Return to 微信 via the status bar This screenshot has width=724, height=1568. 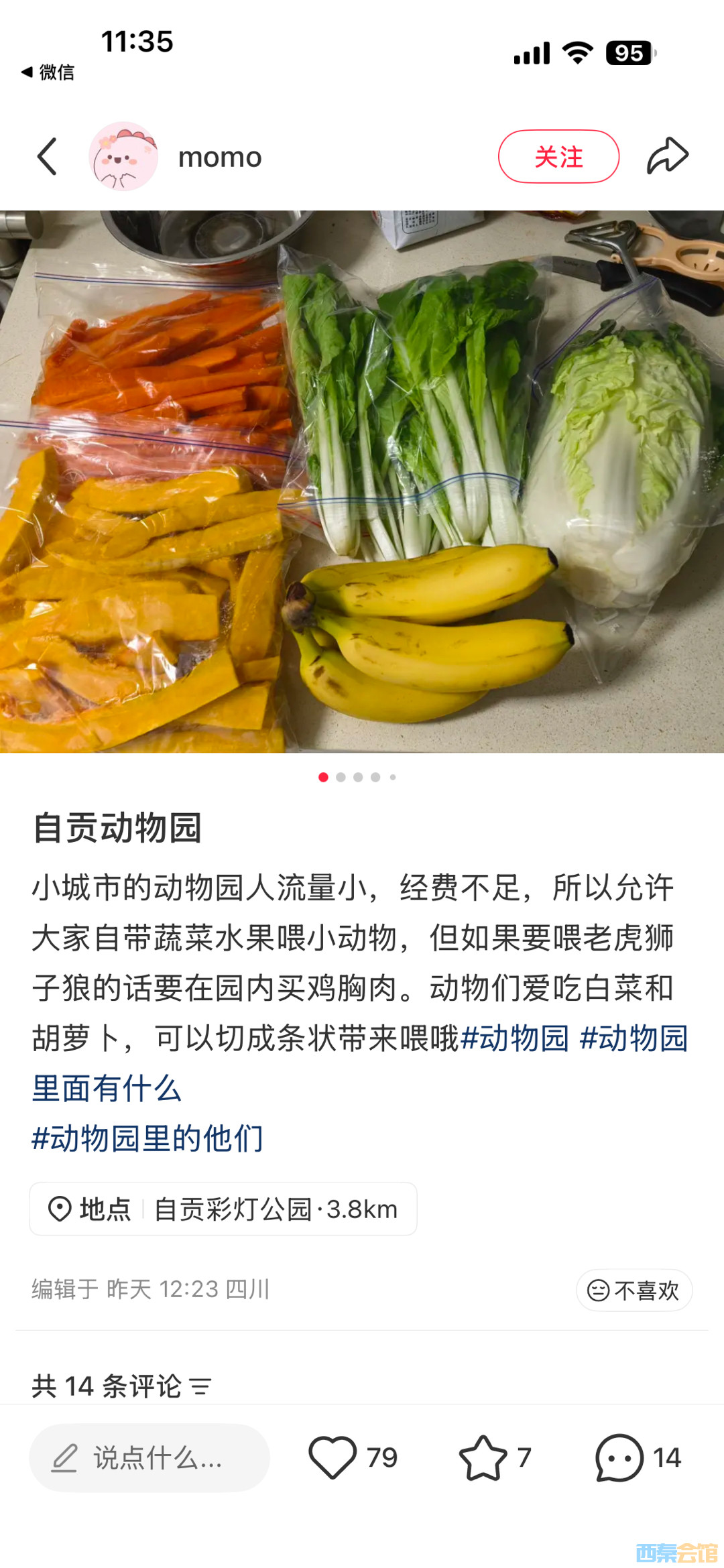click(x=47, y=72)
